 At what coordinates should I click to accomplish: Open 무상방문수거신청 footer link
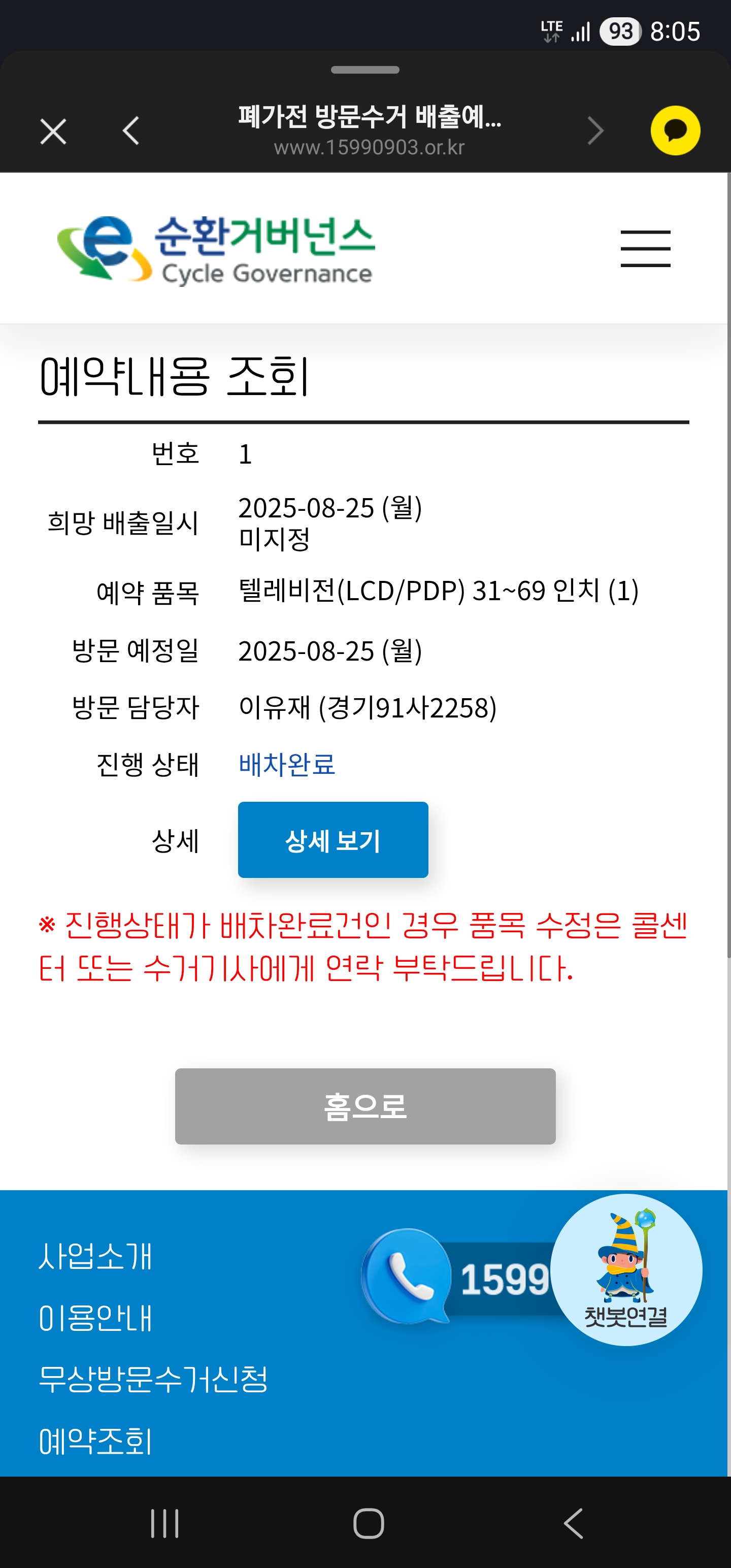coord(153,1379)
